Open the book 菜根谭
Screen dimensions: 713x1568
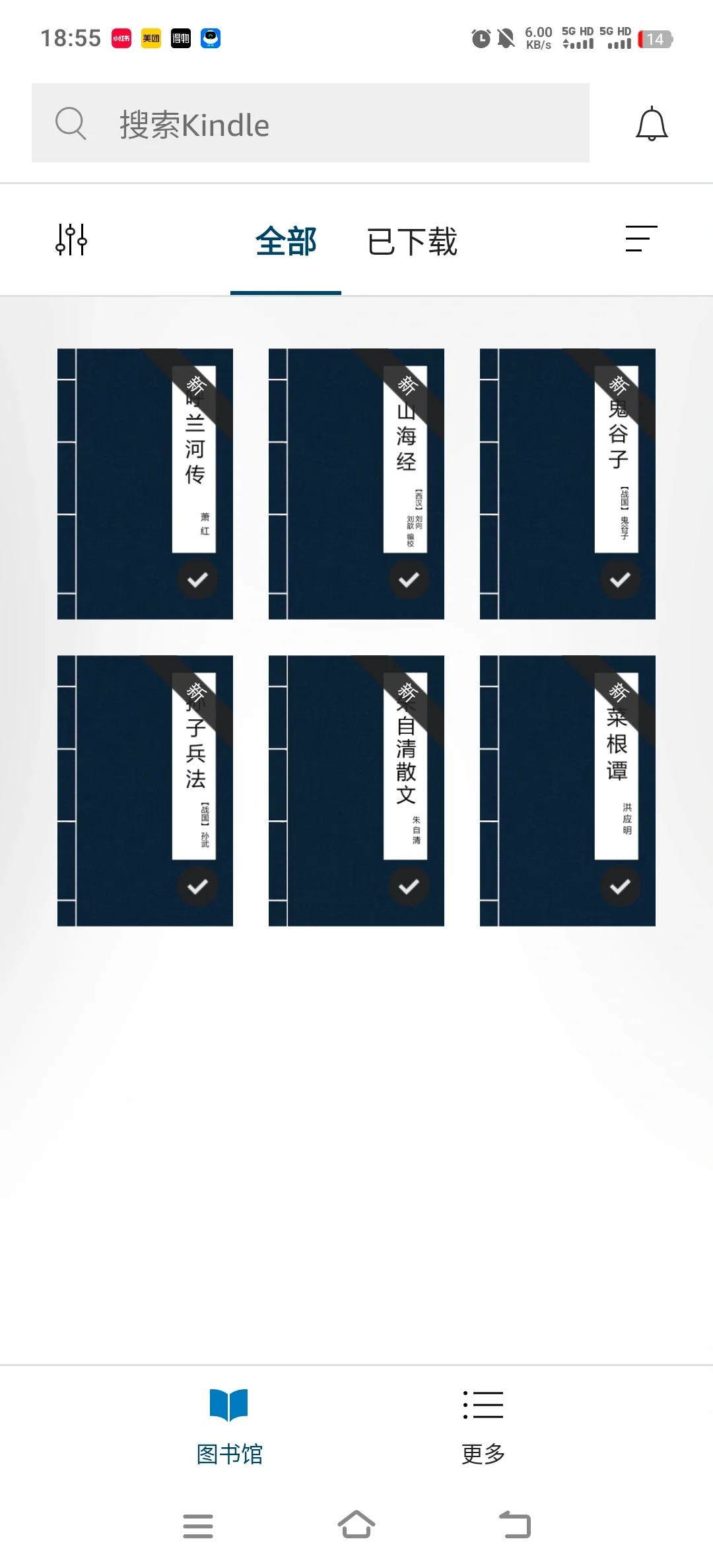click(x=568, y=791)
